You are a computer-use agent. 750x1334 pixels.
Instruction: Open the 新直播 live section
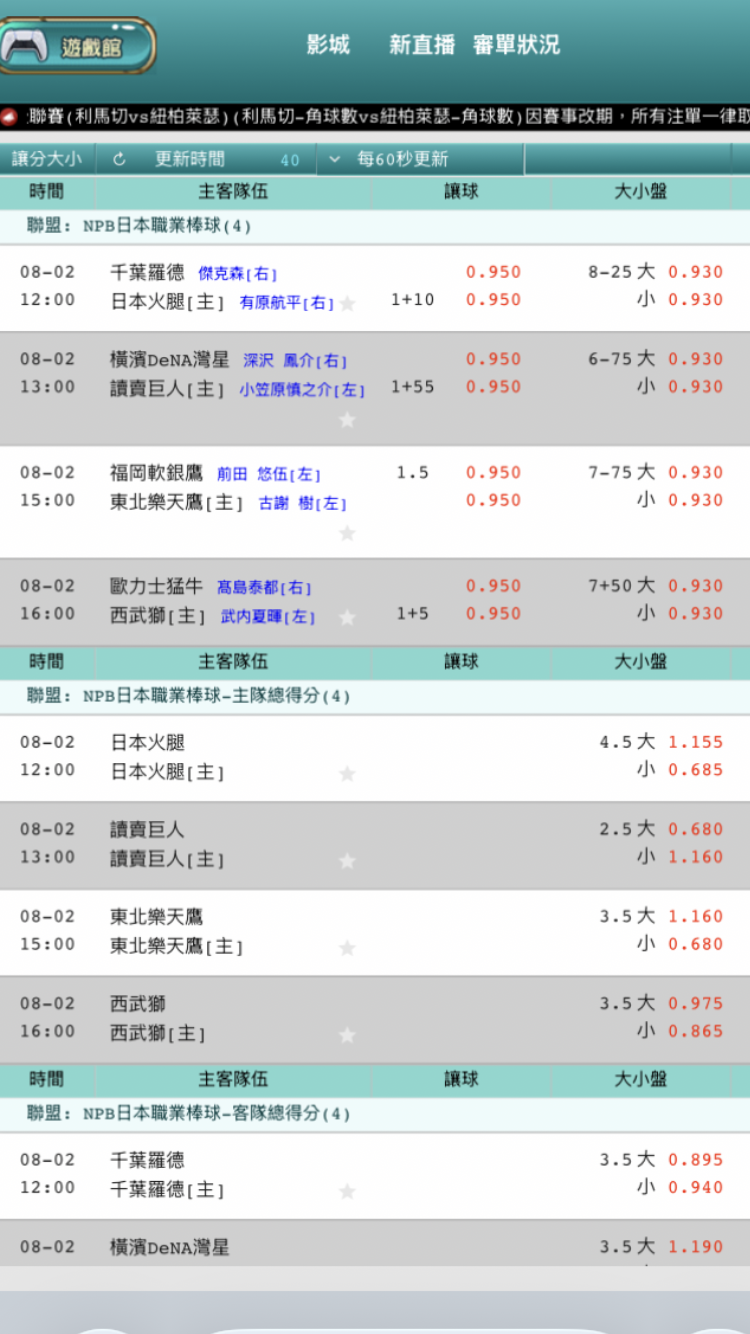(422, 45)
